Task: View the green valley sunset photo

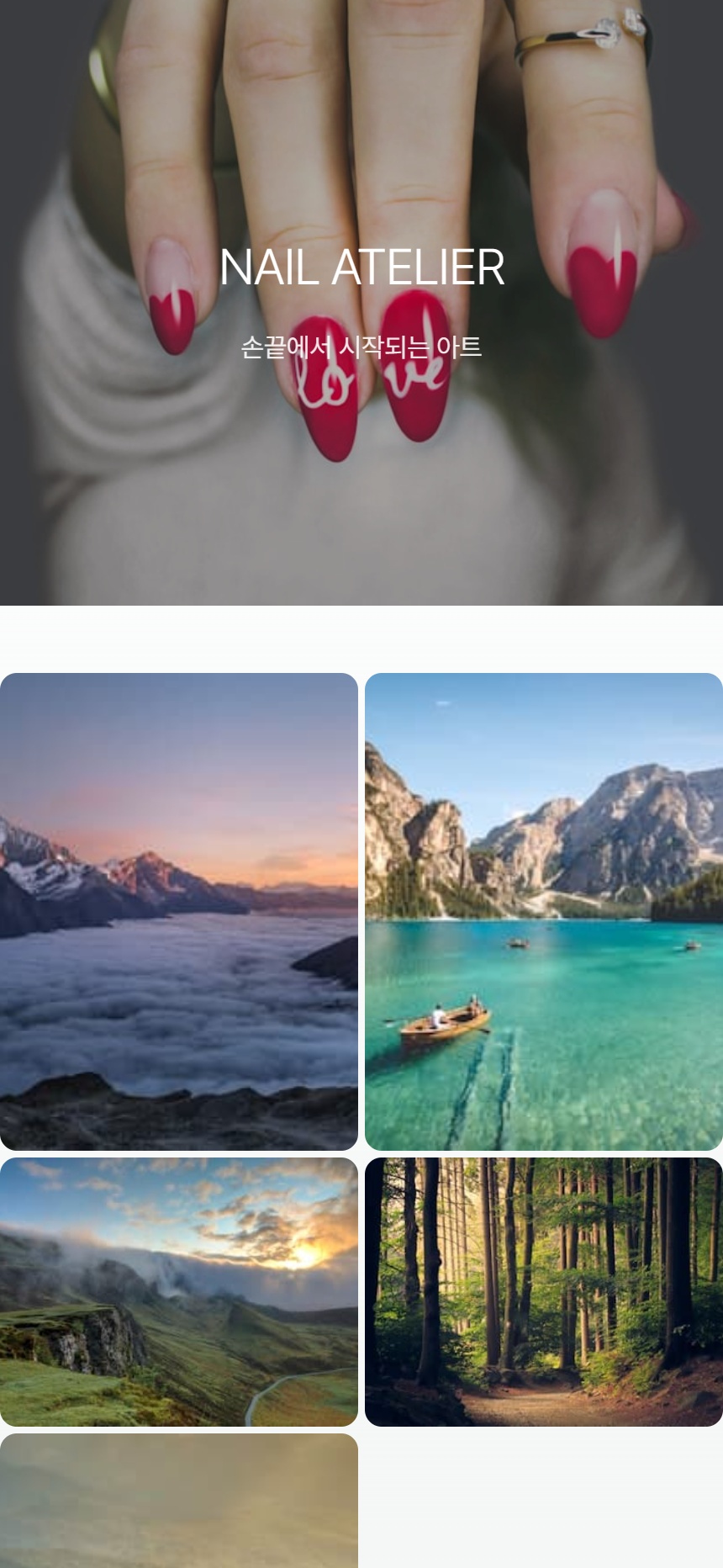Action: (179, 1291)
